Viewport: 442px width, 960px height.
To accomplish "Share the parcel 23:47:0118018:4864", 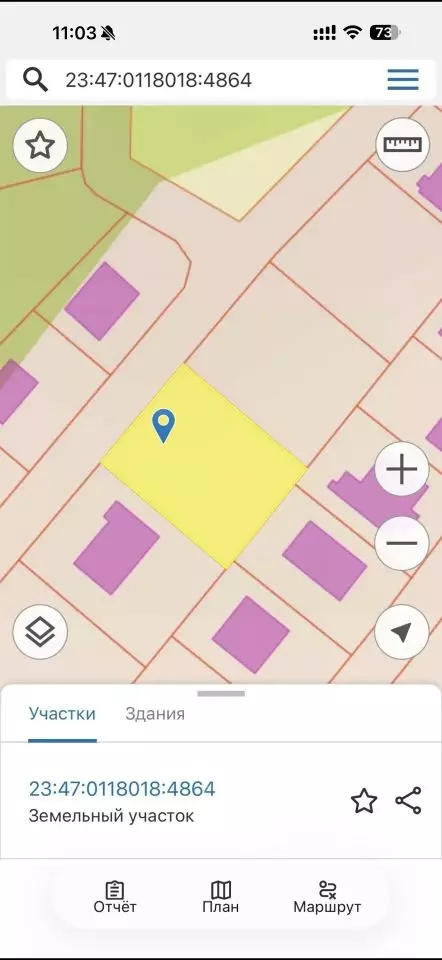I will tap(408, 801).
